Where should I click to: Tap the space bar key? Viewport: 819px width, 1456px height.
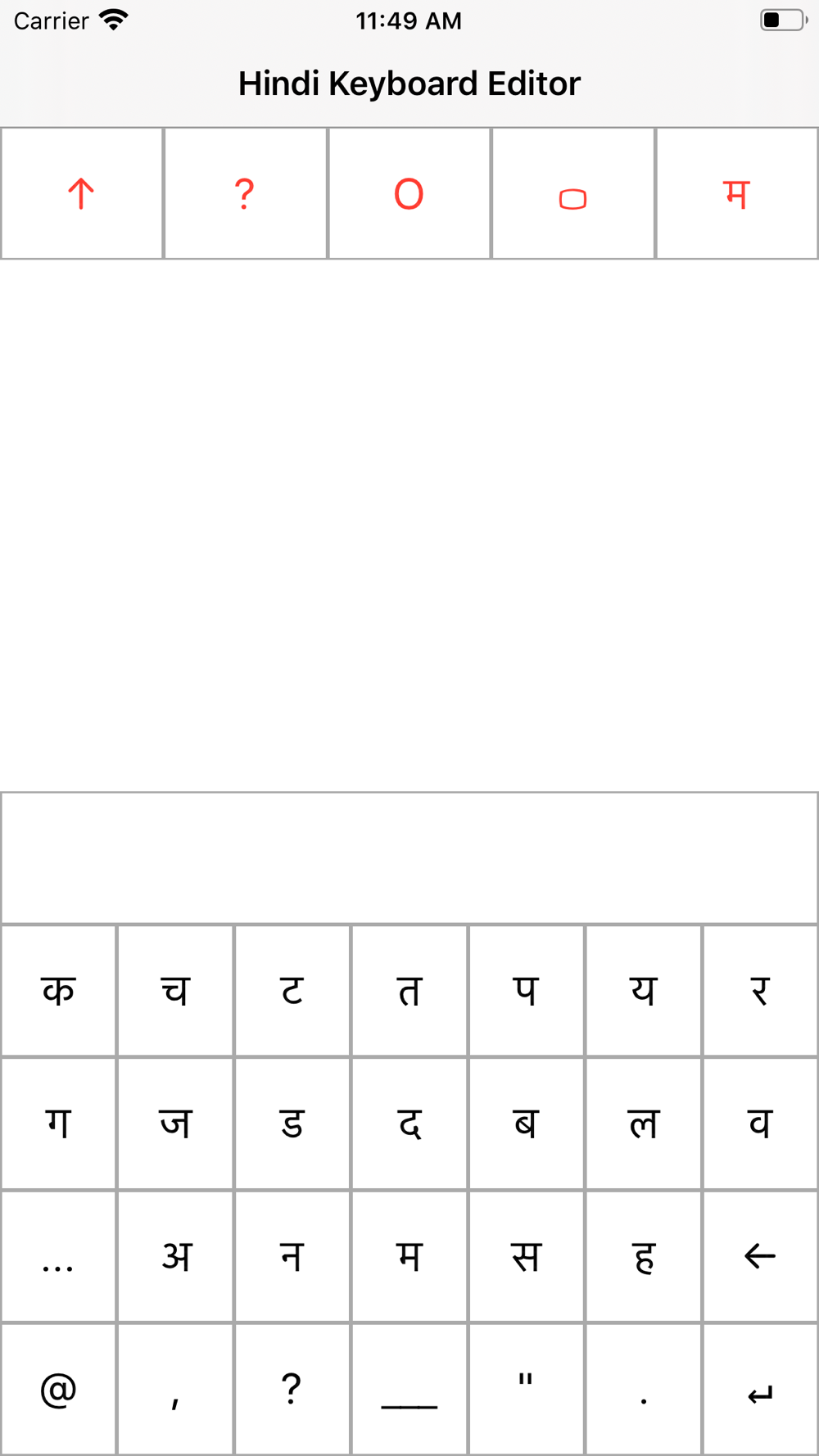(x=409, y=1390)
